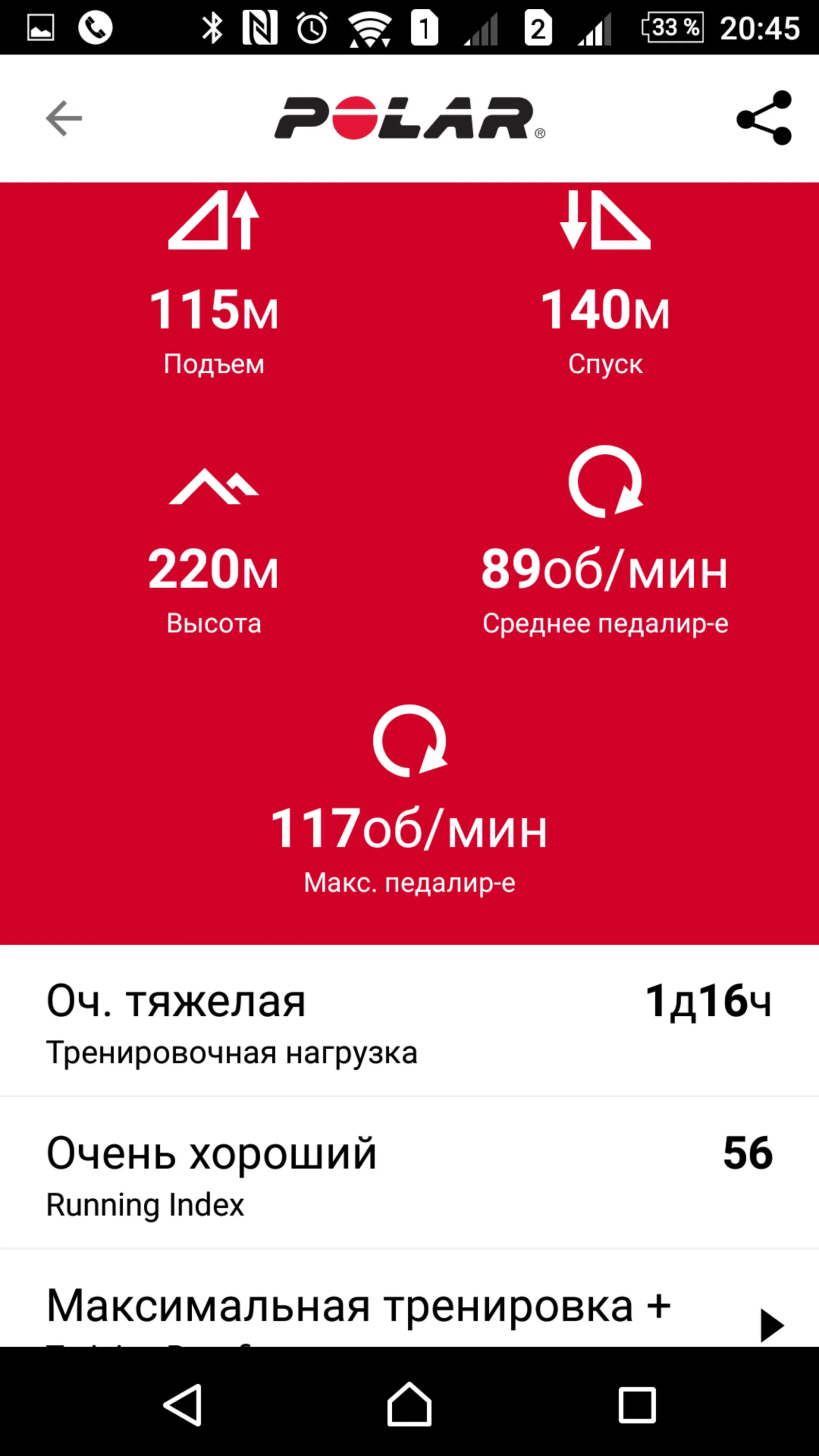Open the recent apps overview
The height and width of the screenshot is (1456, 819).
pyautogui.click(x=637, y=1404)
